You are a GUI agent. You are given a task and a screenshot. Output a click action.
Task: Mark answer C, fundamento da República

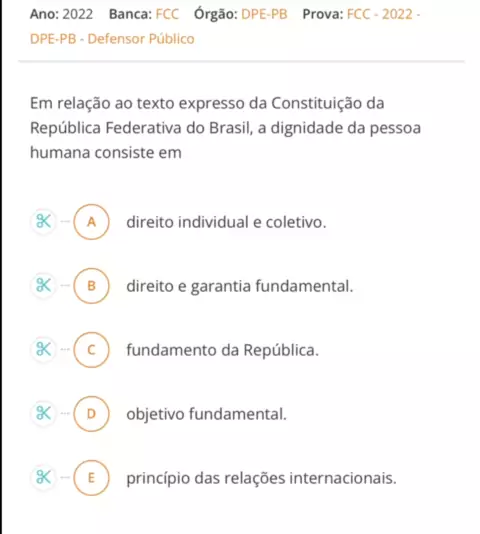pyautogui.click(x=91, y=350)
